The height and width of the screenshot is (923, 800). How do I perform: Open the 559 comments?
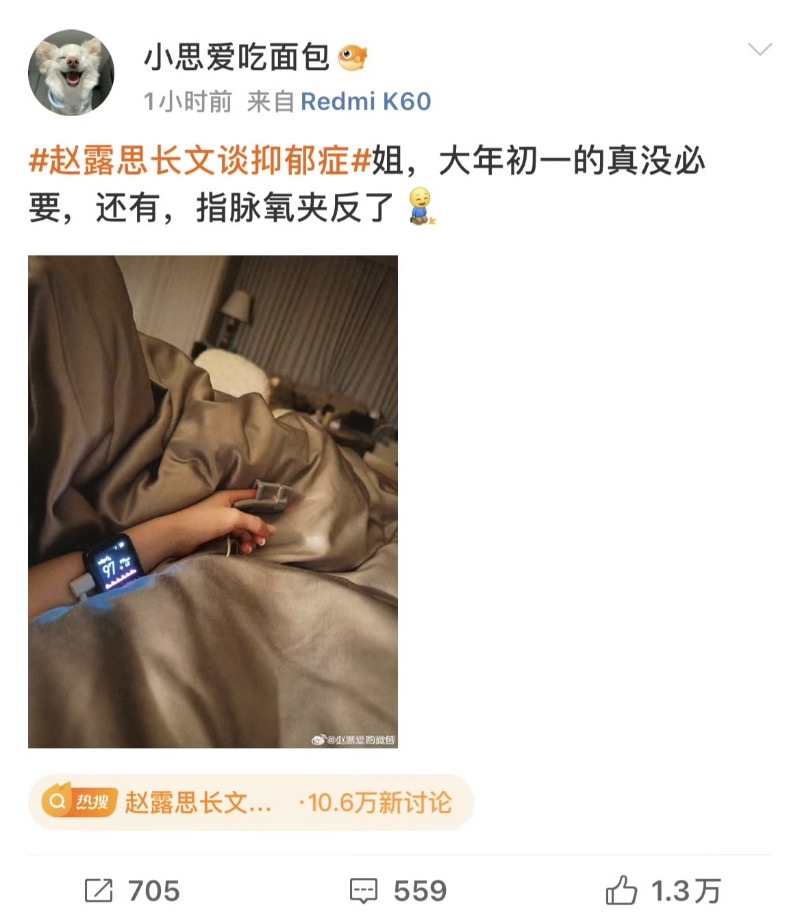click(x=397, y=890)
